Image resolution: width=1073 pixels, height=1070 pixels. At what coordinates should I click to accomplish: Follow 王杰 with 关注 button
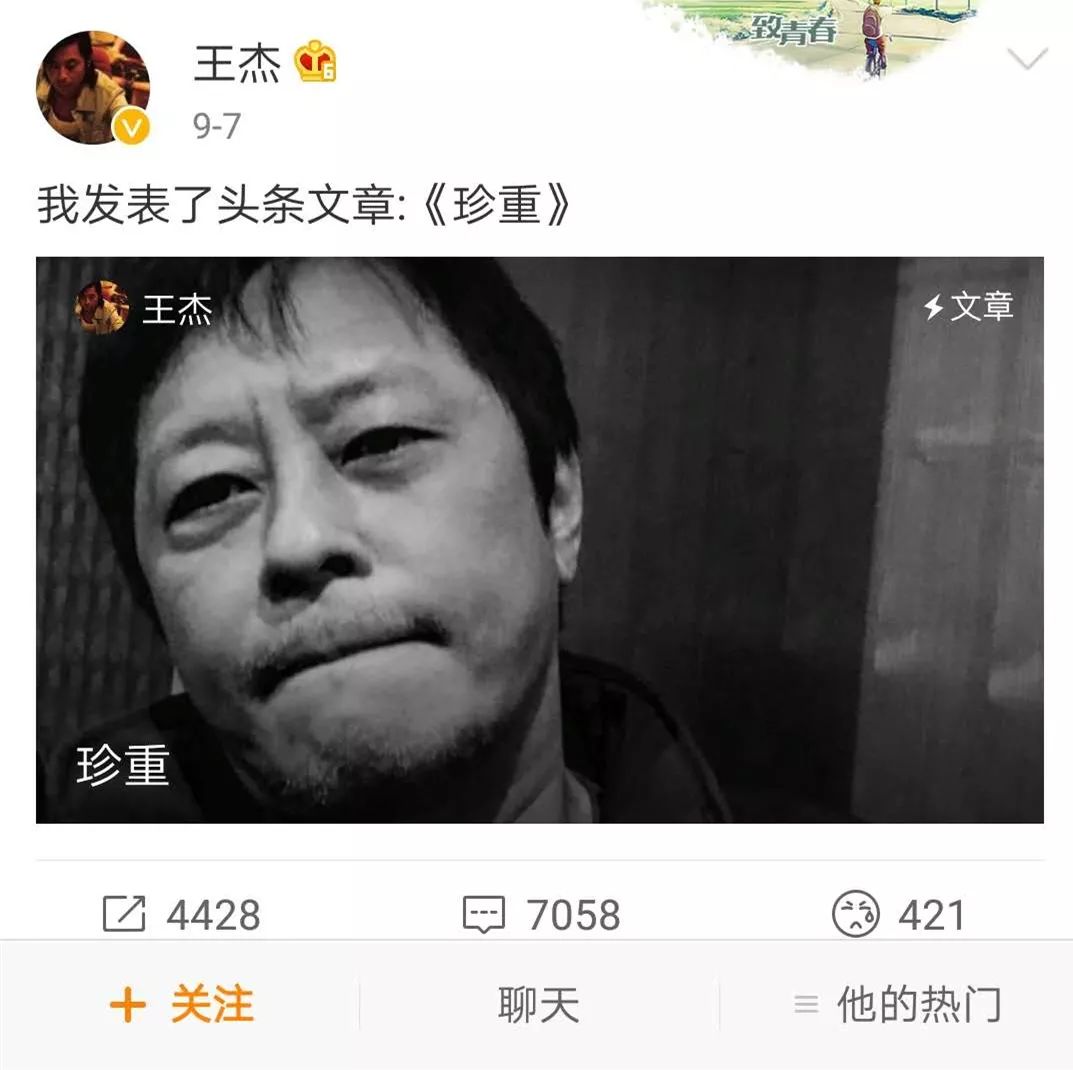click(181, 1004)
